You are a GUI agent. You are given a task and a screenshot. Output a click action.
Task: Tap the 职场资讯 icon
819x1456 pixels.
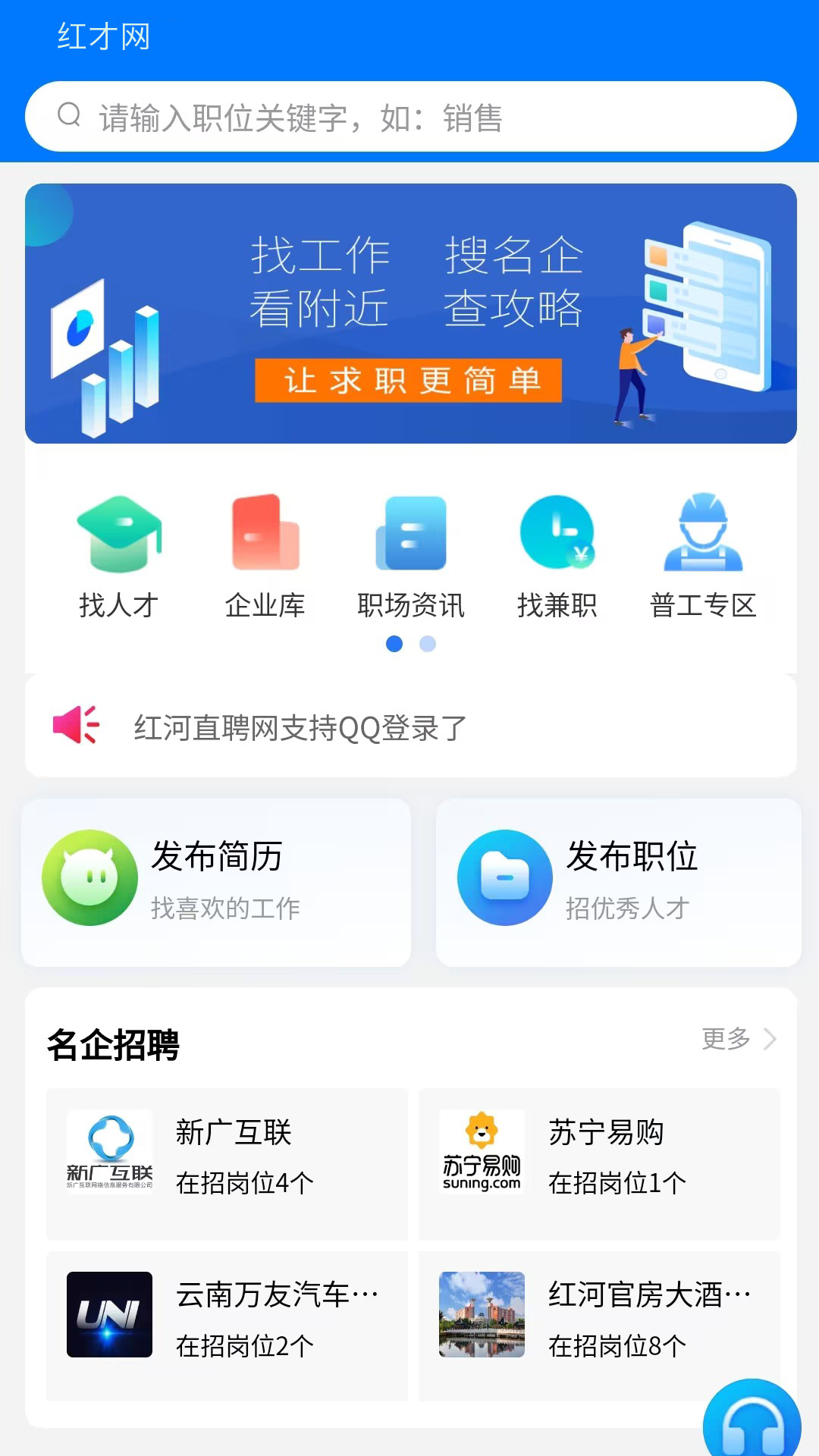pyautogui.click(x=409, y=533)
